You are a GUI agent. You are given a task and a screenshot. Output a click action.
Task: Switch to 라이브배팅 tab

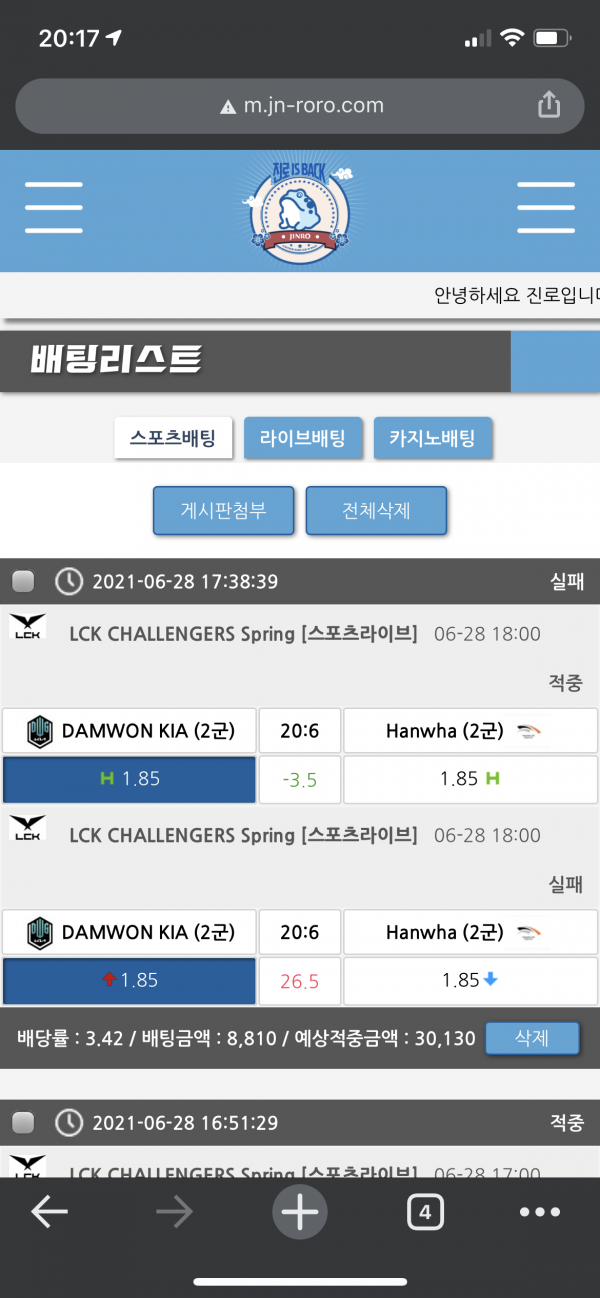(x=303, y=438)
